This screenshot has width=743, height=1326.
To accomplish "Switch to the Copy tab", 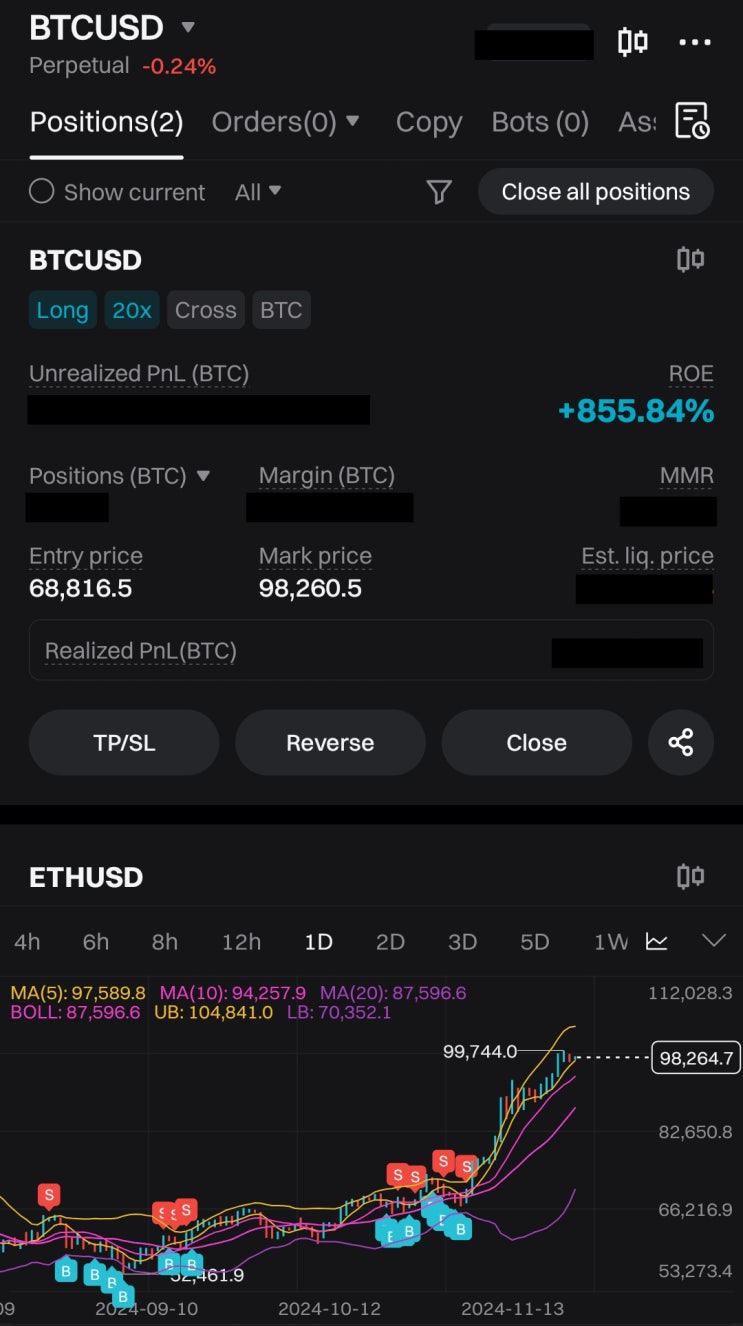I will tap(428, 122).
